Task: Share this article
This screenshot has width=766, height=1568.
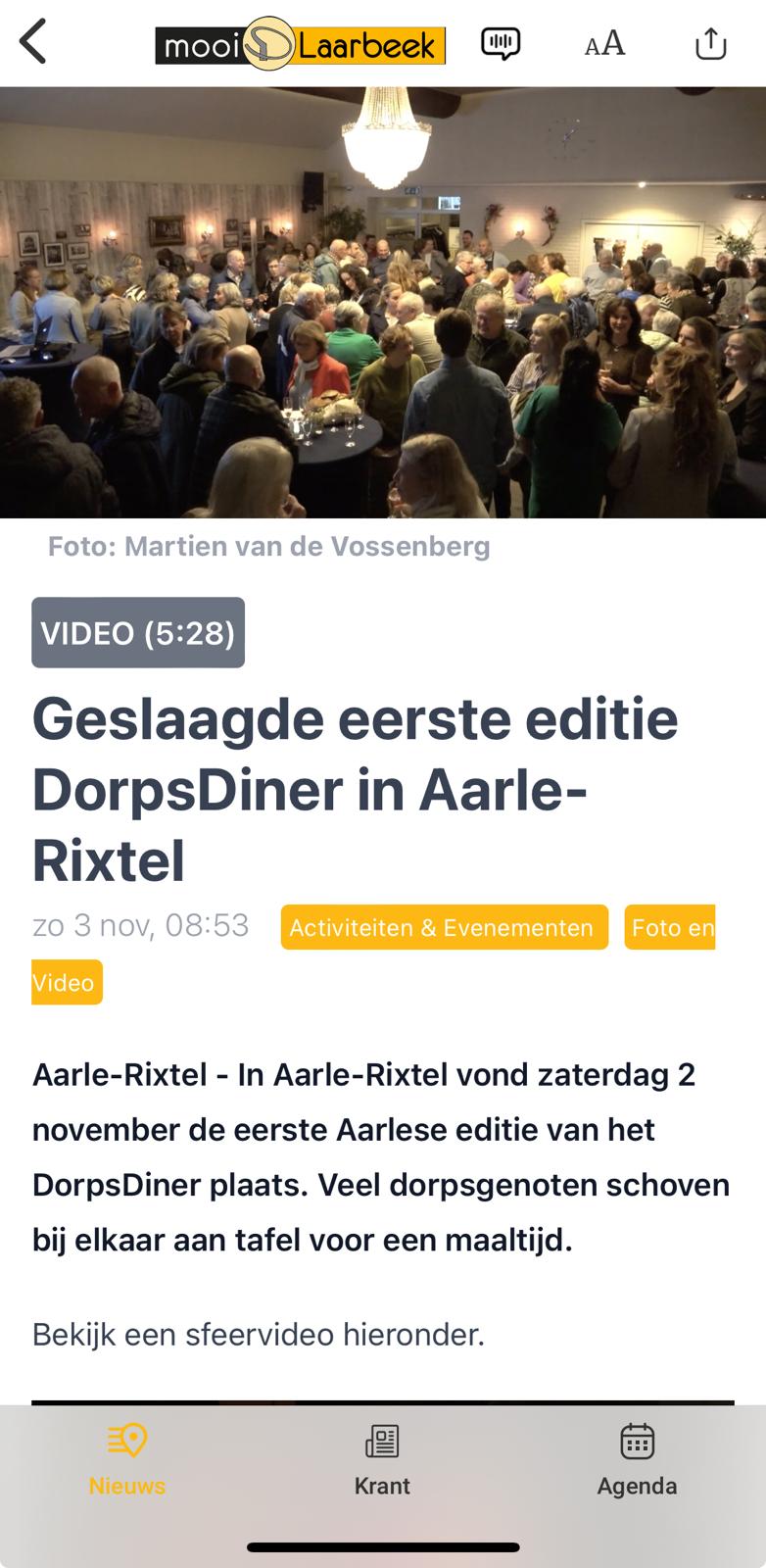Action: click(710, 44)
